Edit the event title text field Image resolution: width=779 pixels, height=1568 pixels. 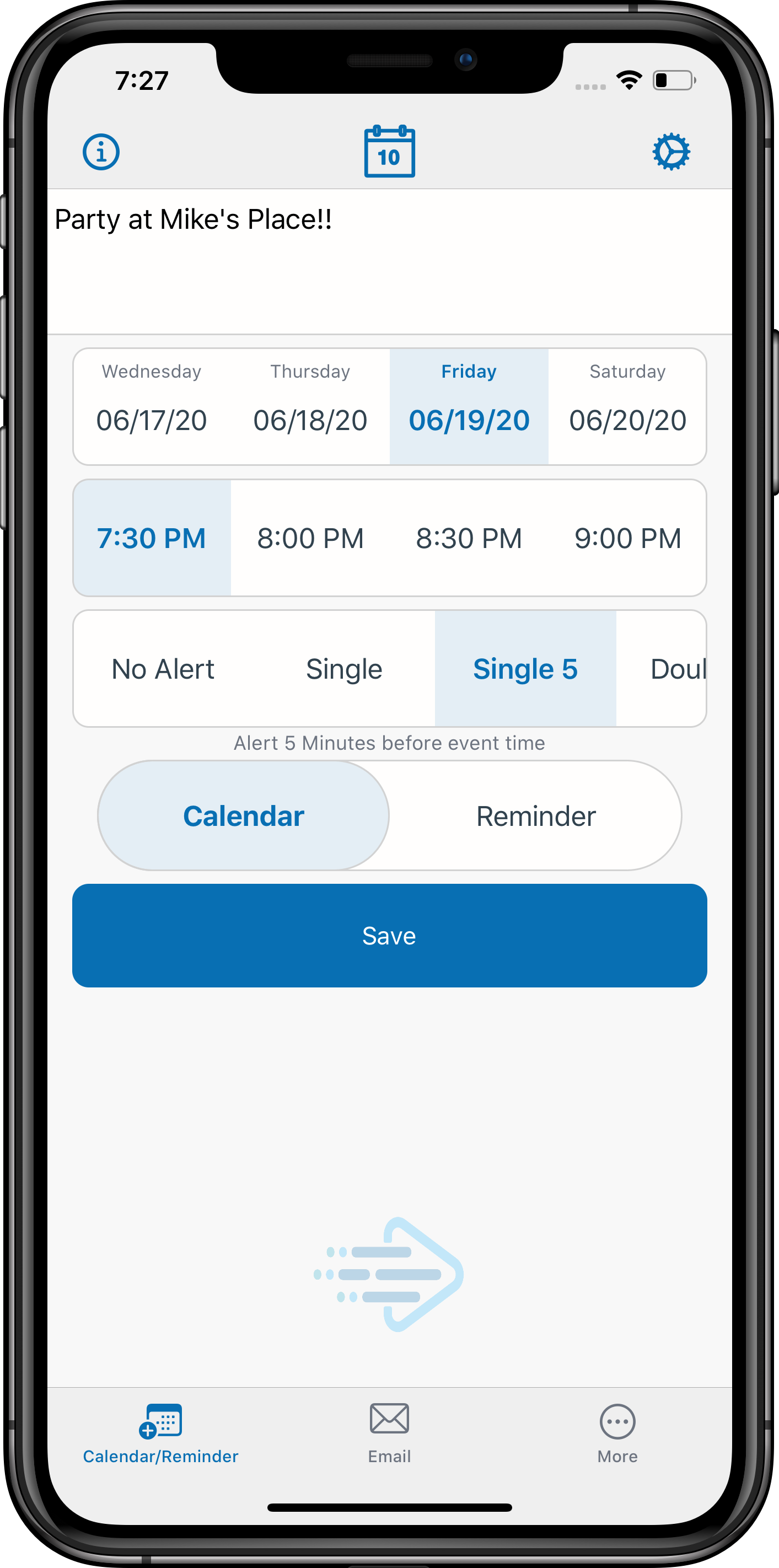pos(389,261)
